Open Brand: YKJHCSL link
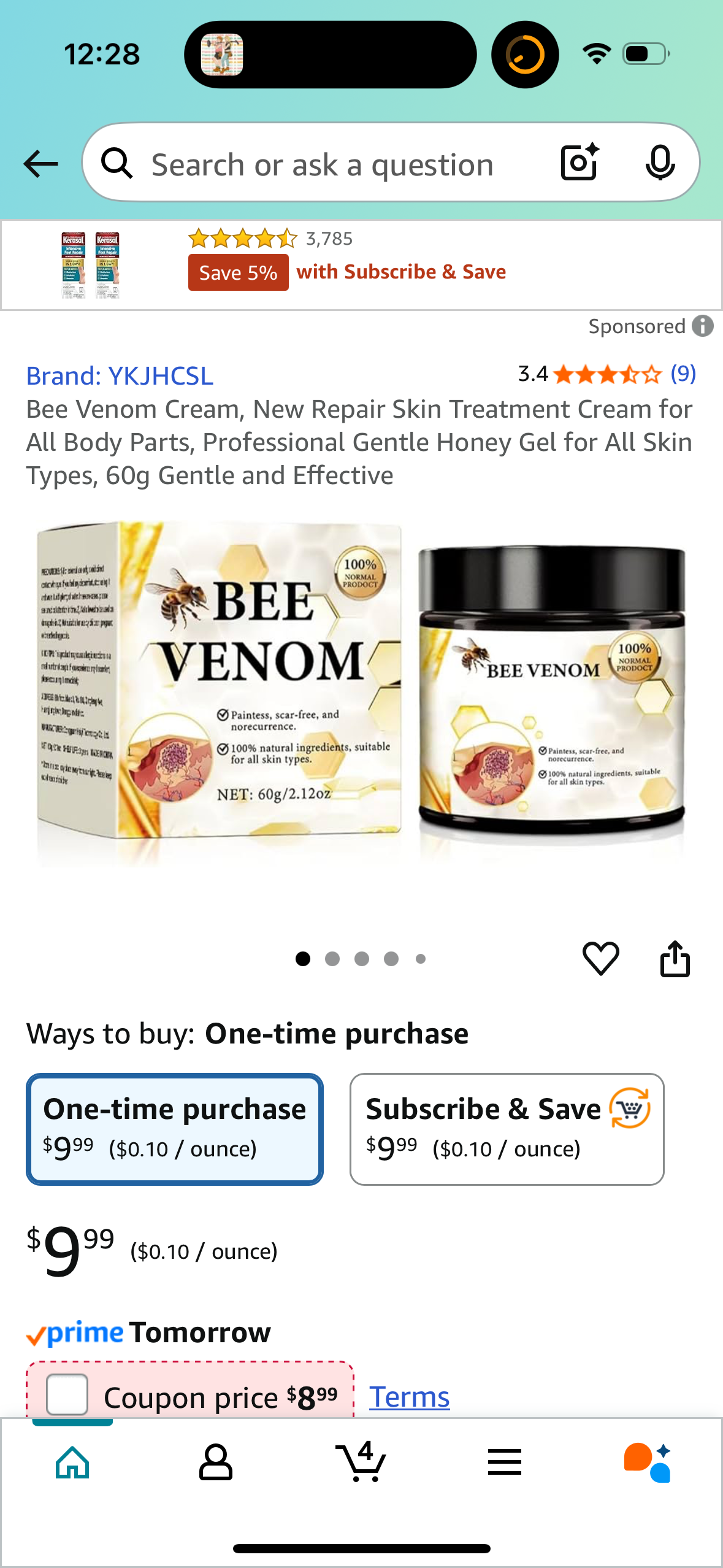723x1568 pixels. click(120, 375)
